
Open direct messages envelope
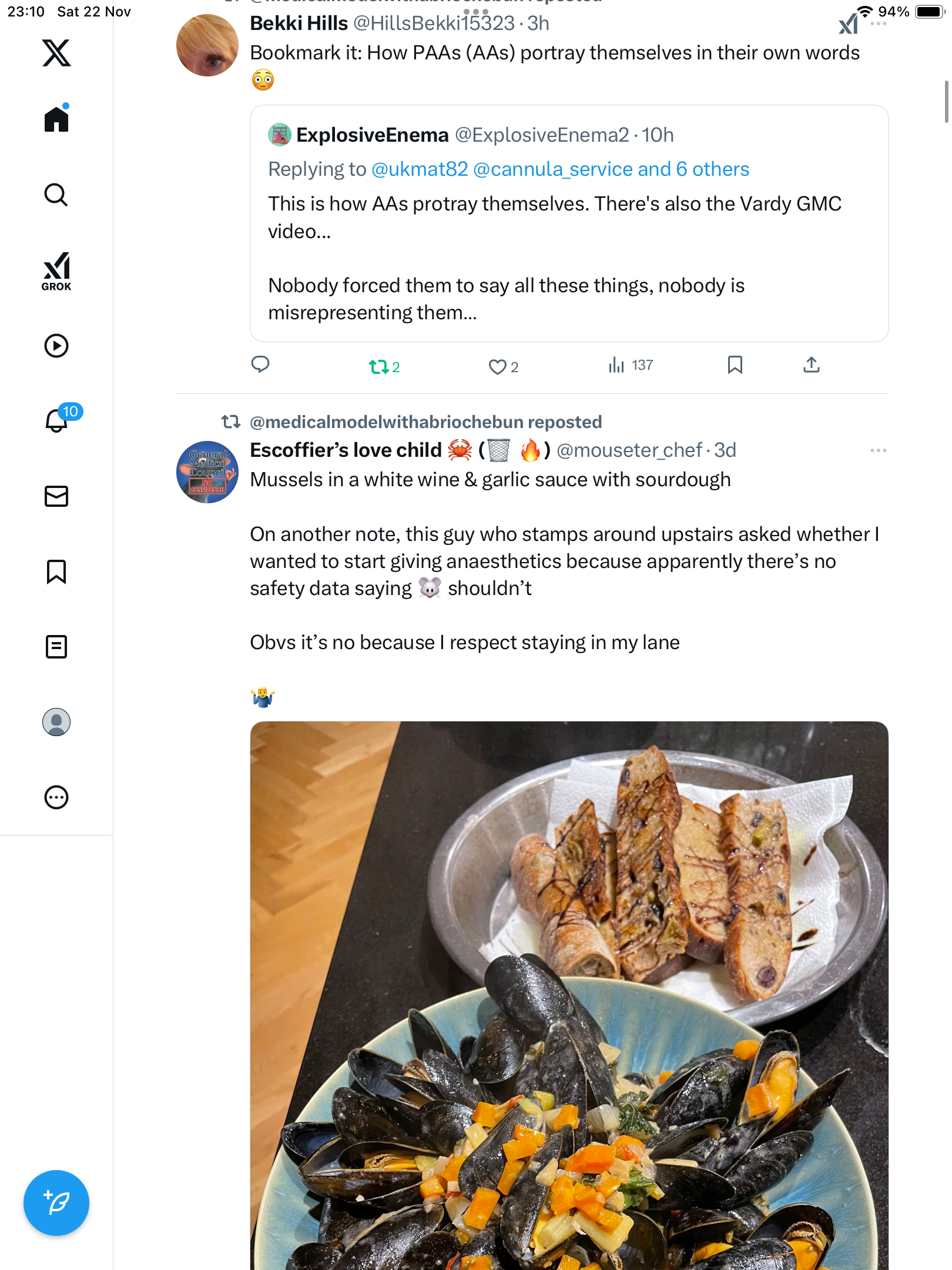click(56, 496)
